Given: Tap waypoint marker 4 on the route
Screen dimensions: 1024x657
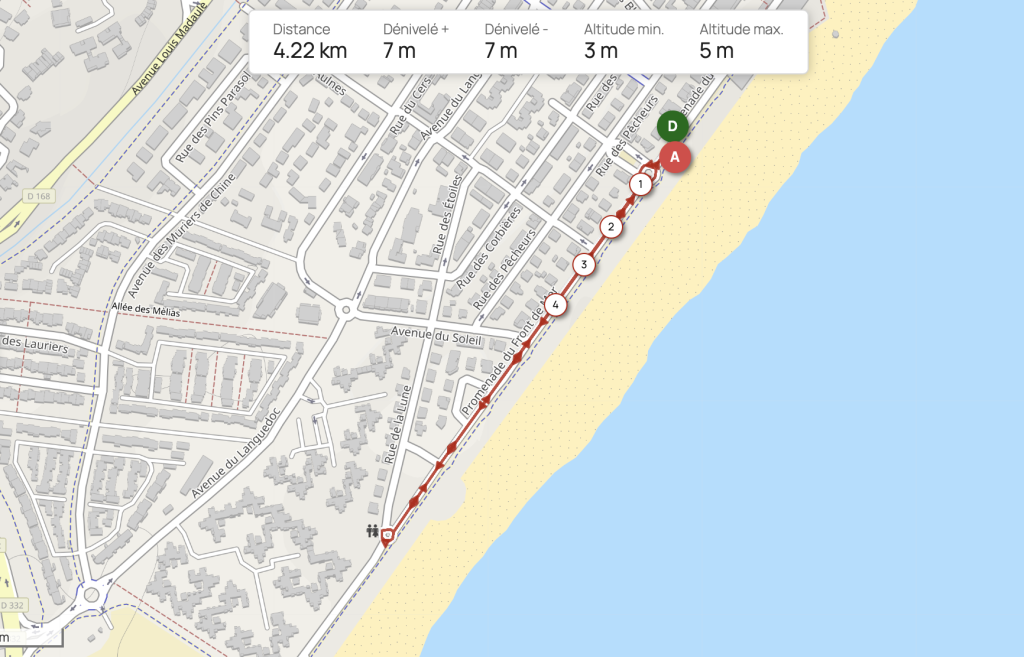Looking at the screenshot, I should (x=556, y=305).
